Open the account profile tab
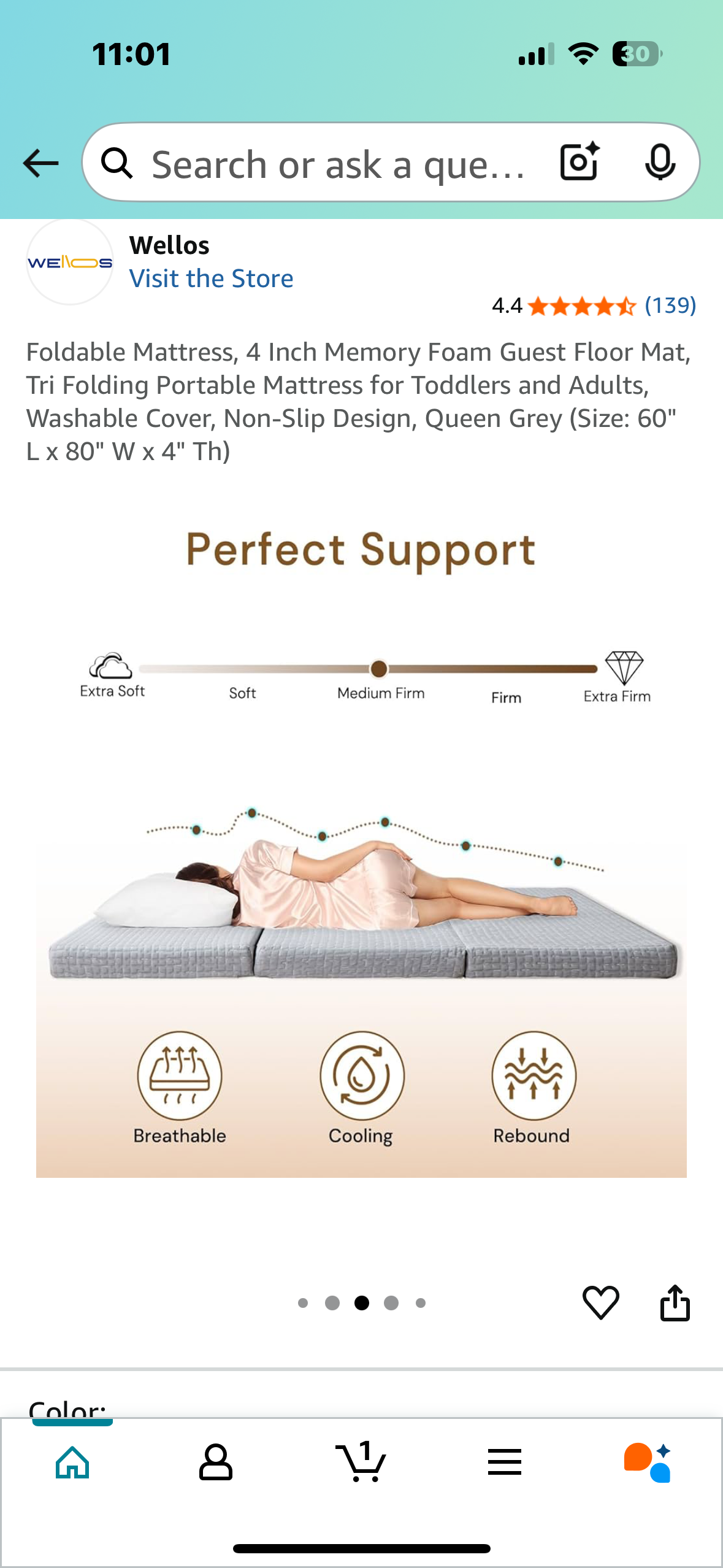 point(216,1462)
